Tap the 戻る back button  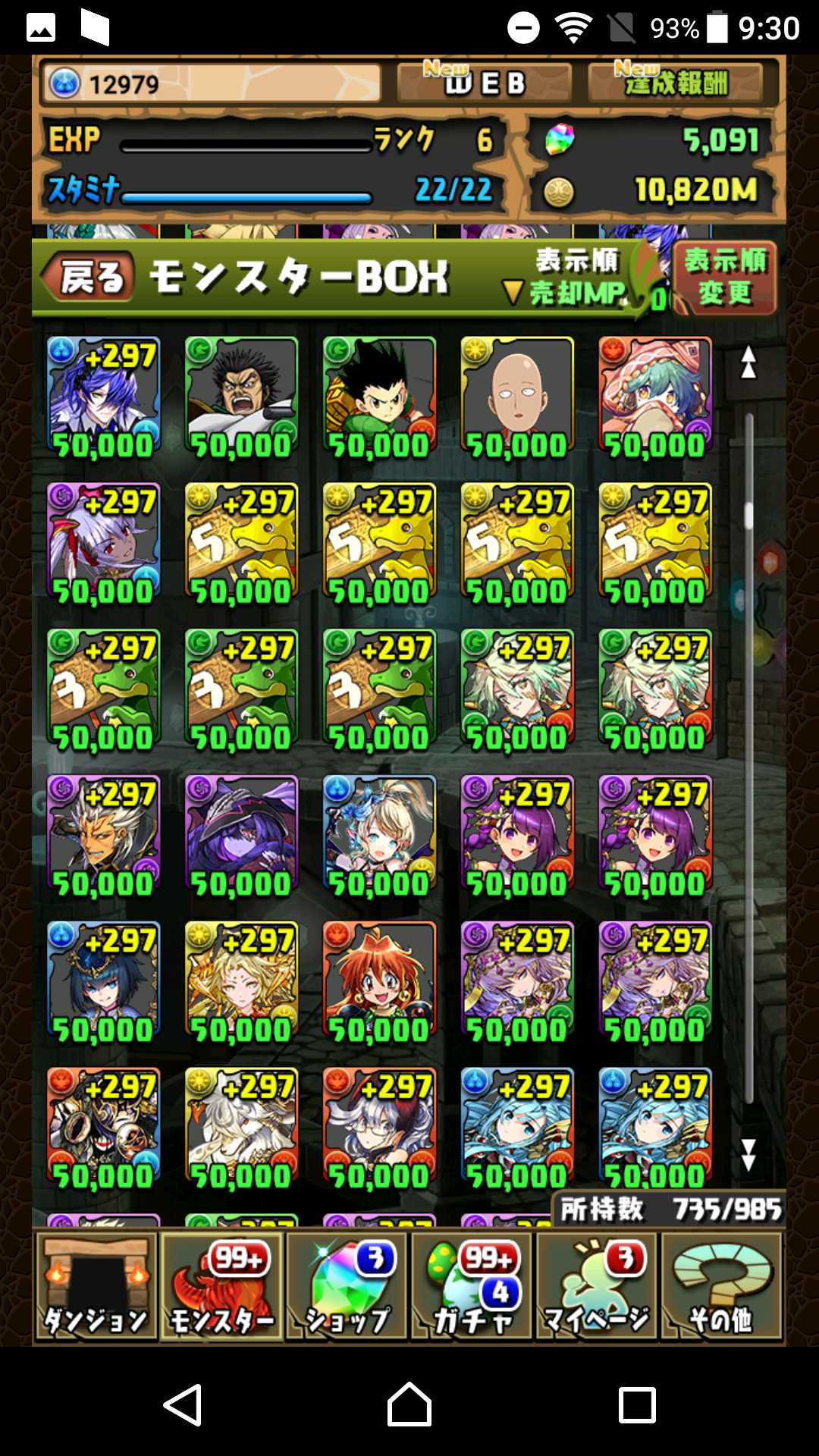tap(87, 275)
